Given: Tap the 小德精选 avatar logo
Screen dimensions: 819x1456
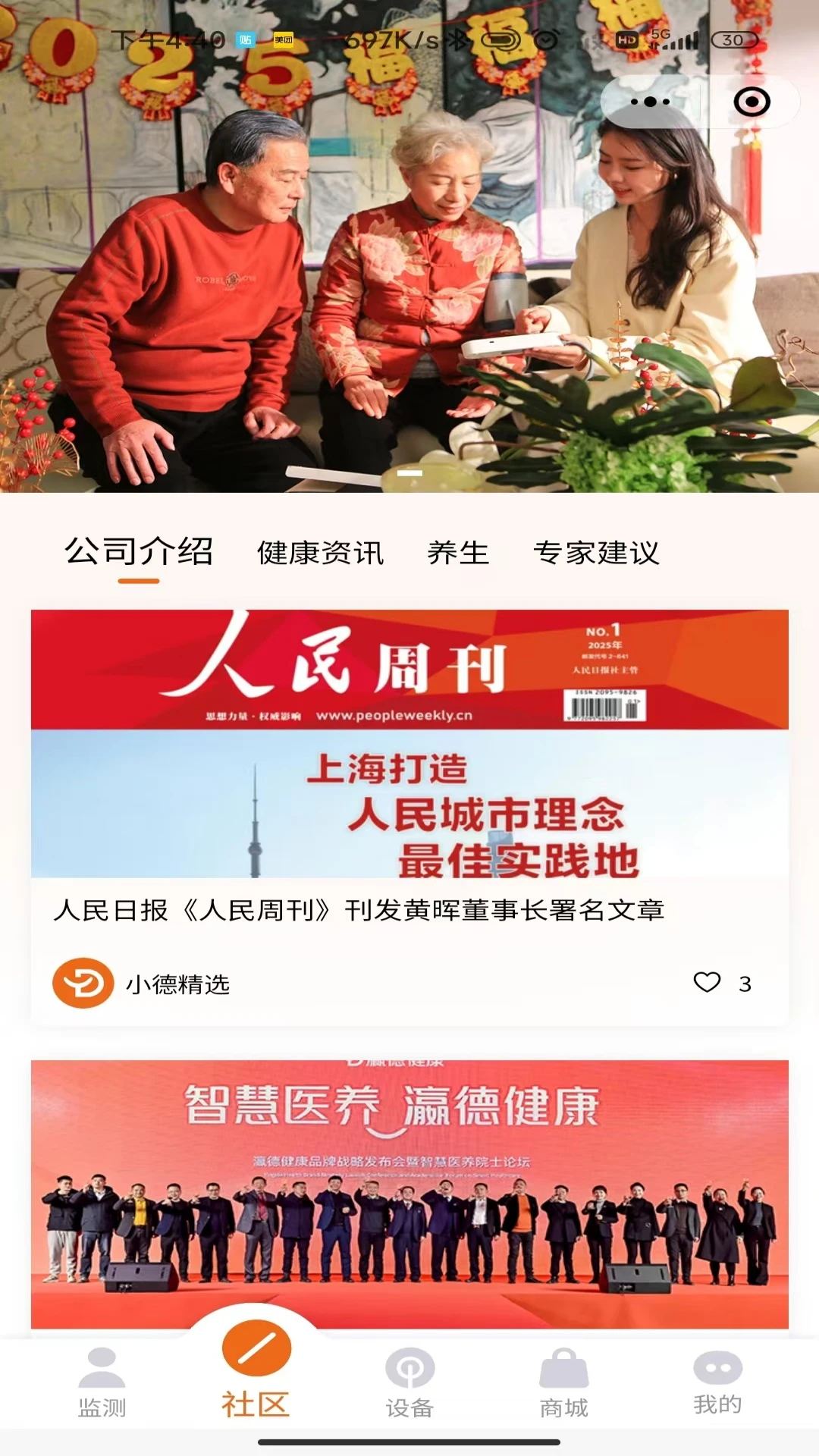Looking at the screenshot, I should (x=83, y=984).
